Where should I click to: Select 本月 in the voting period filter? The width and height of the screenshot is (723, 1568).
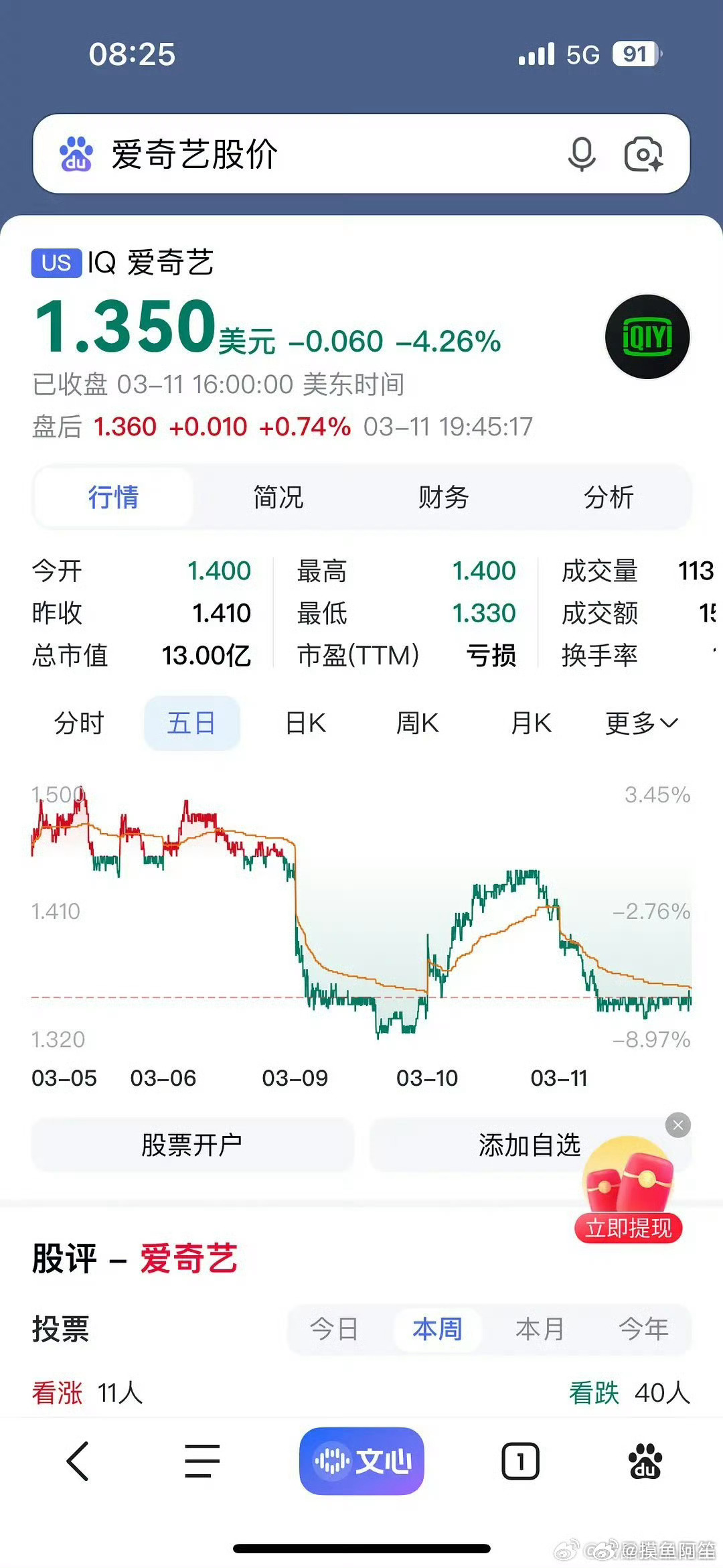point(541,1330)
